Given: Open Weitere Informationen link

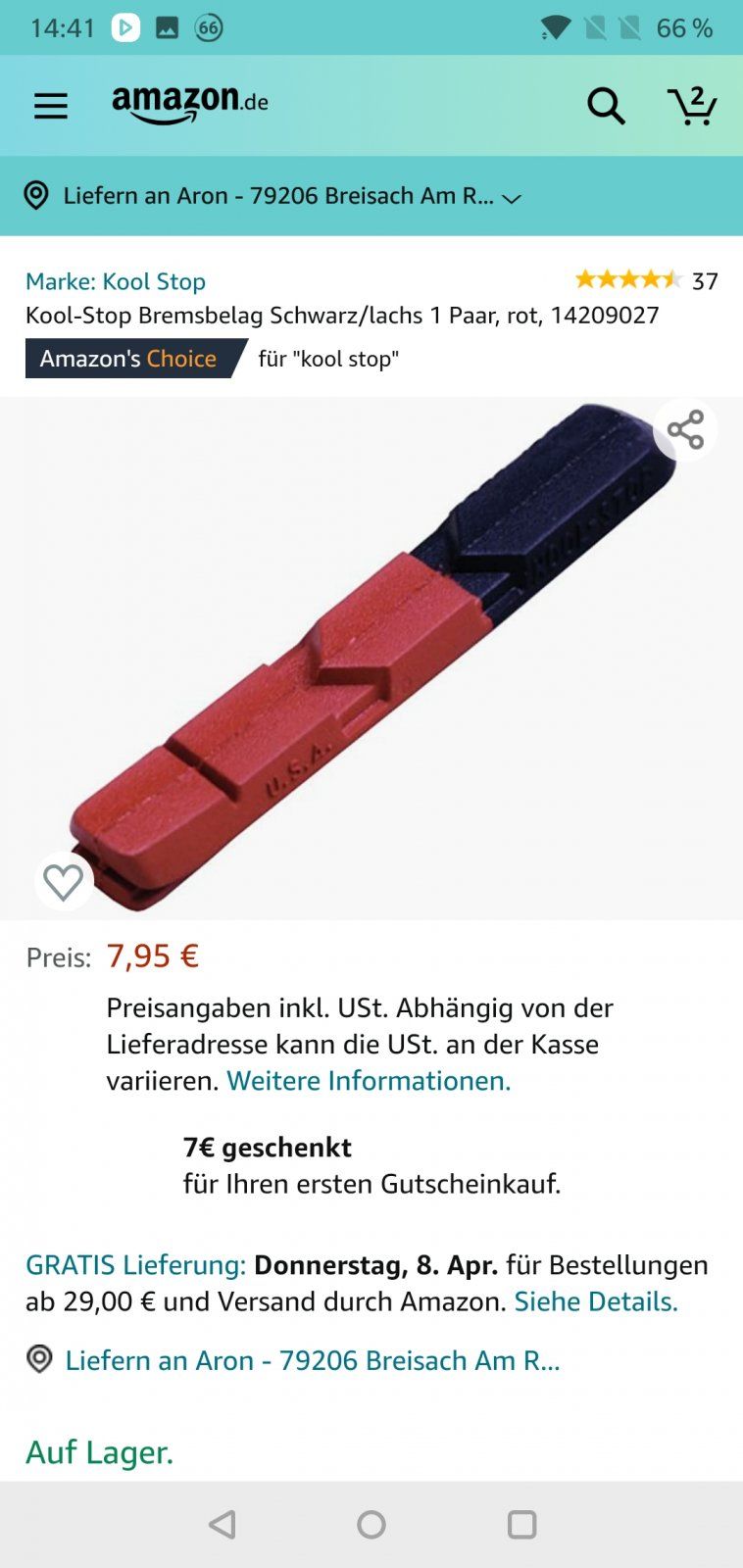Looking at the screenshot, I should point(369,1081).
